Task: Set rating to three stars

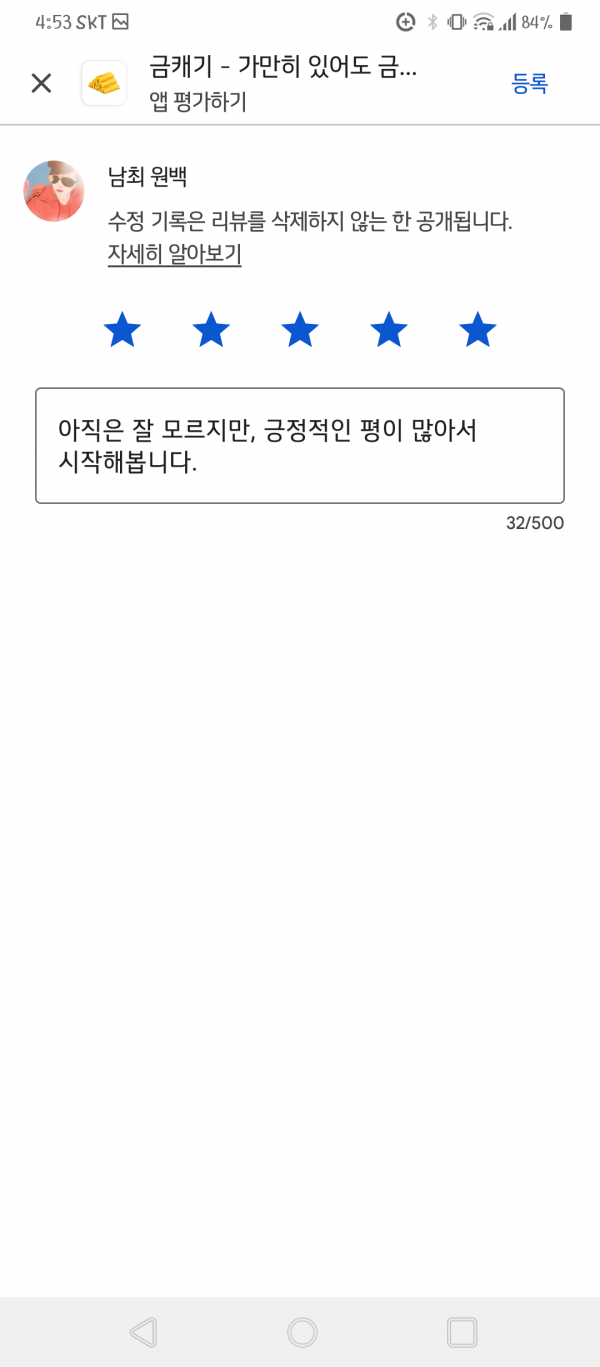Action: click(300, 330)
